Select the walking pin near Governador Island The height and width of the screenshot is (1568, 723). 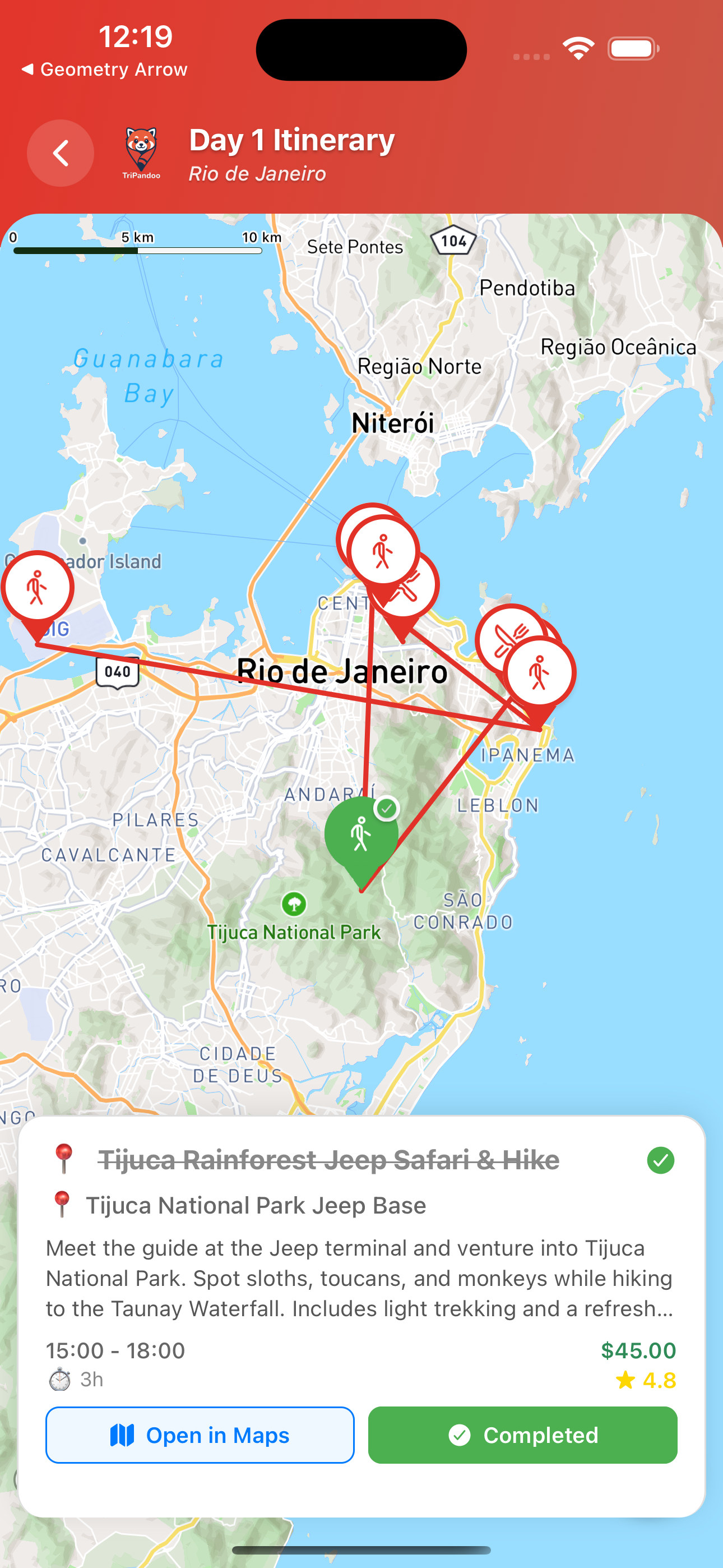[38, 588]
